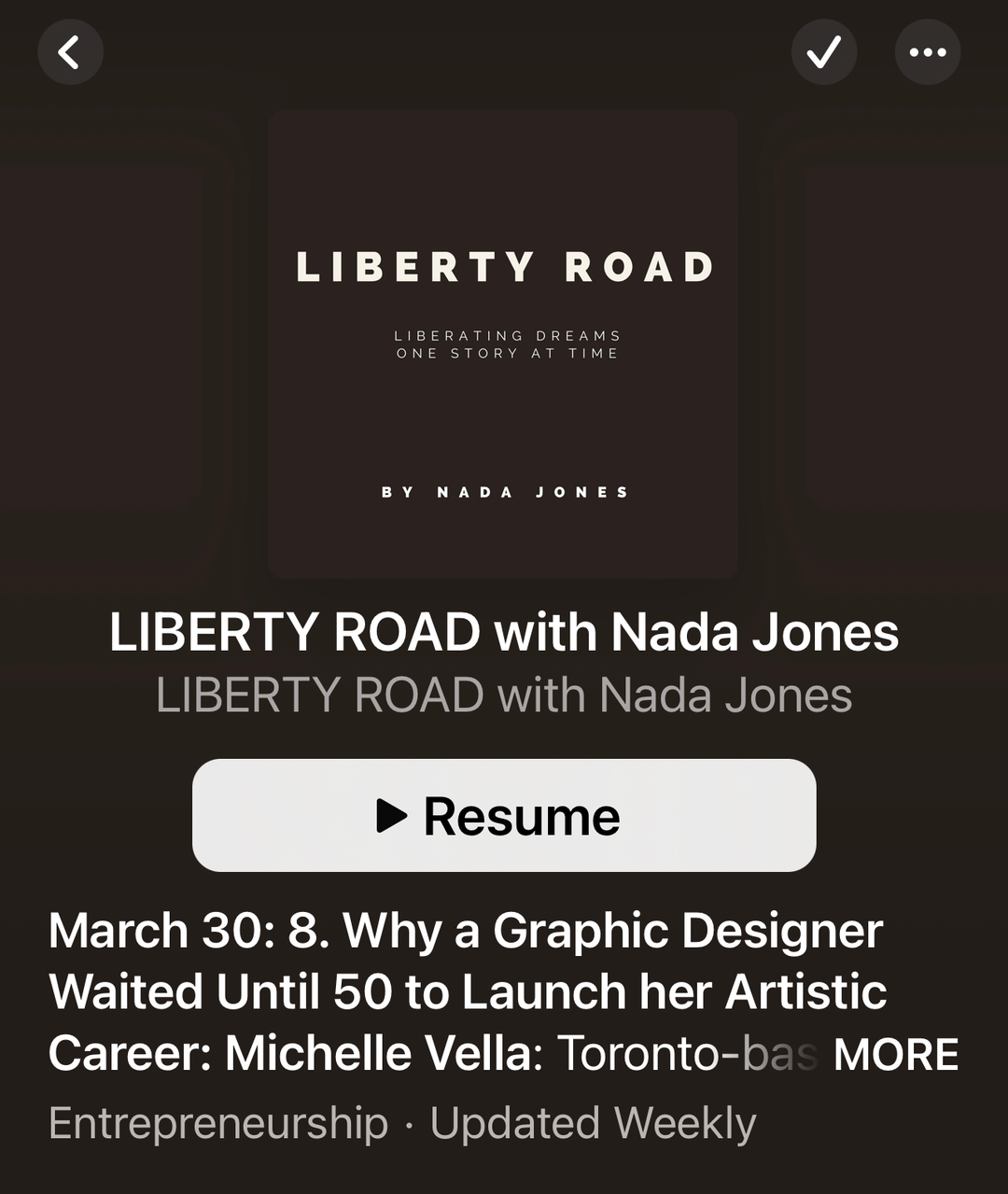Resume playing the podcast episode
This screenshot has width=1008, height=1194.
[x=504, y=815]
